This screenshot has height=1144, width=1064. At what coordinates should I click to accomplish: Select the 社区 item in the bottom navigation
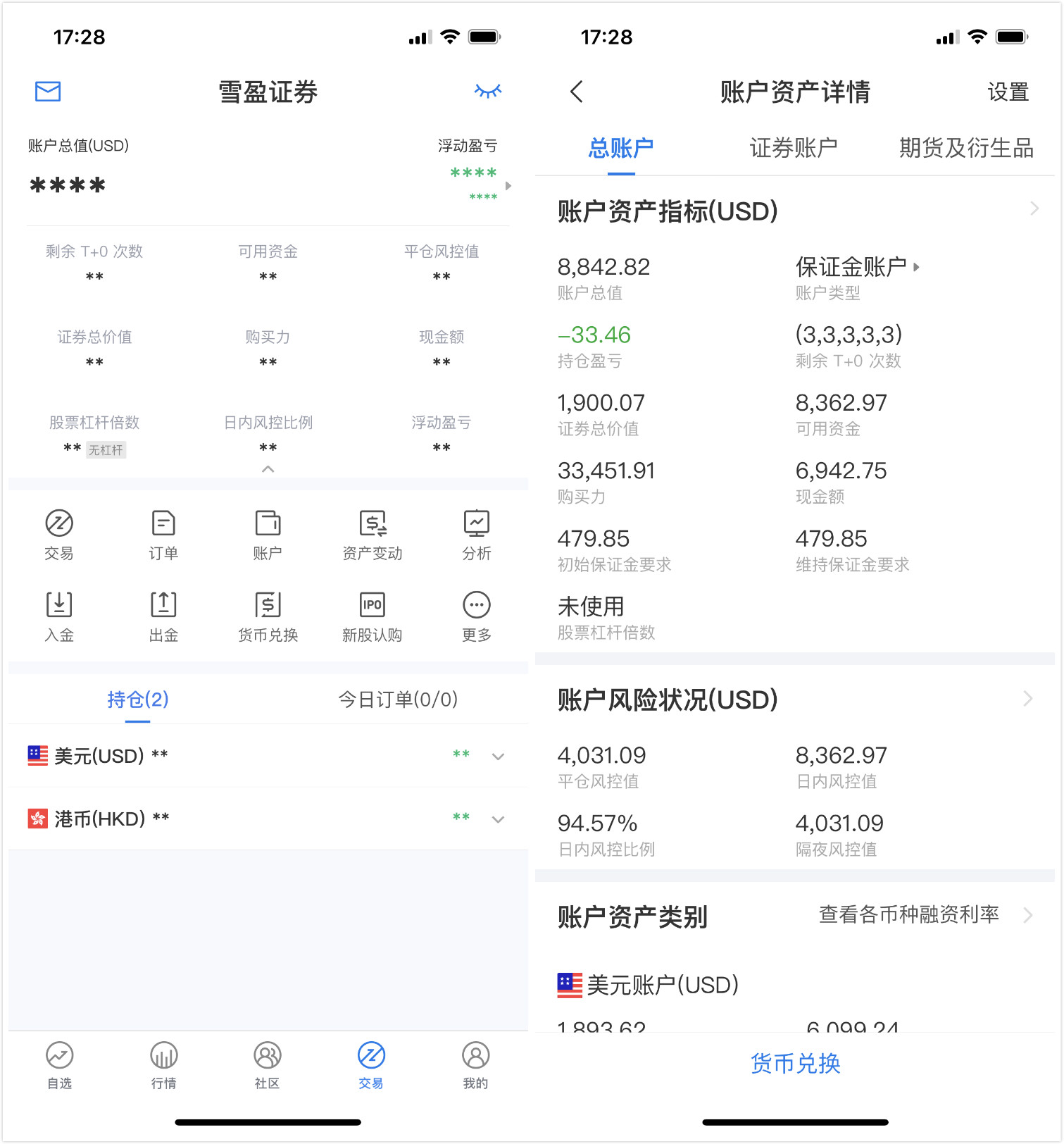(267, 1067)
